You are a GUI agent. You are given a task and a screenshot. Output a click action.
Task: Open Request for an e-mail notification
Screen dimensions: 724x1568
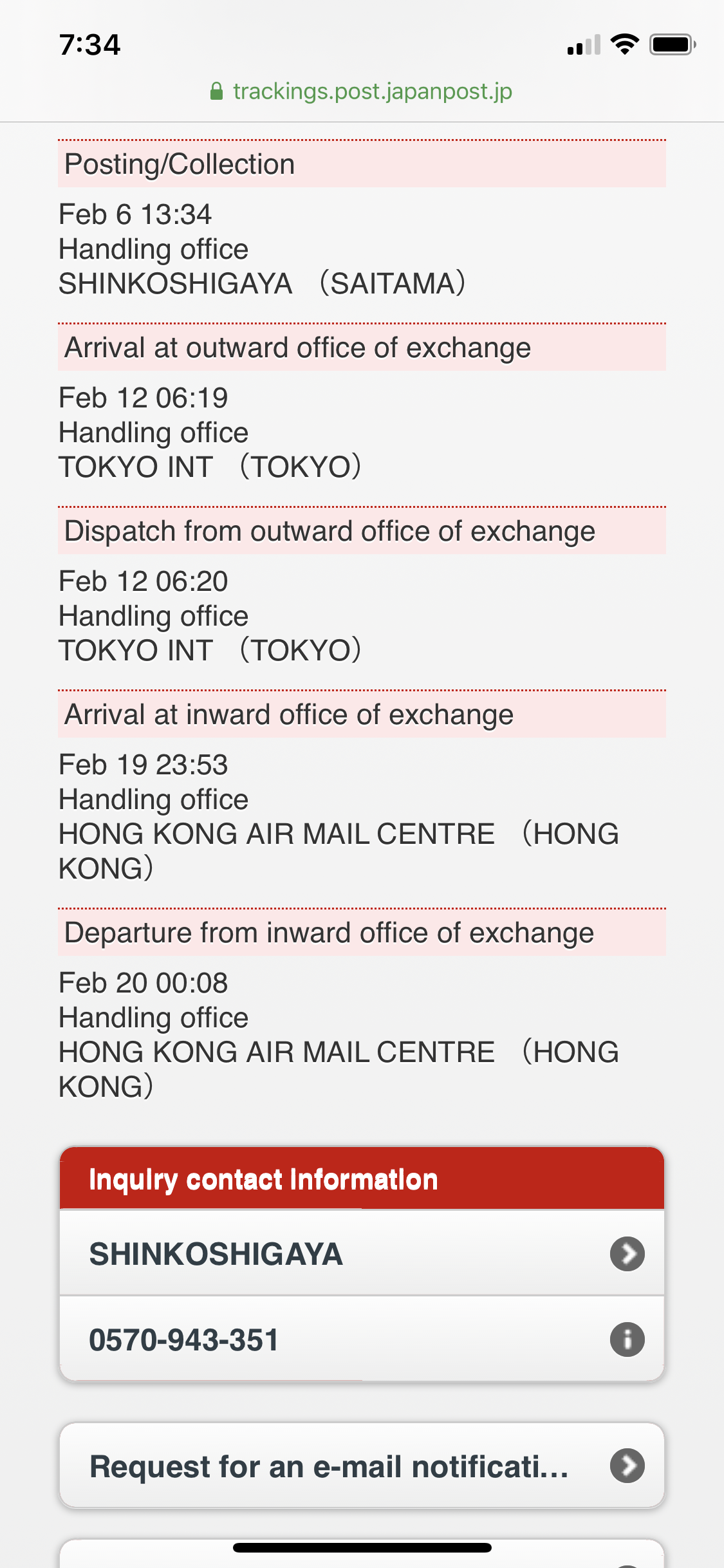(x=362, y=1466)
